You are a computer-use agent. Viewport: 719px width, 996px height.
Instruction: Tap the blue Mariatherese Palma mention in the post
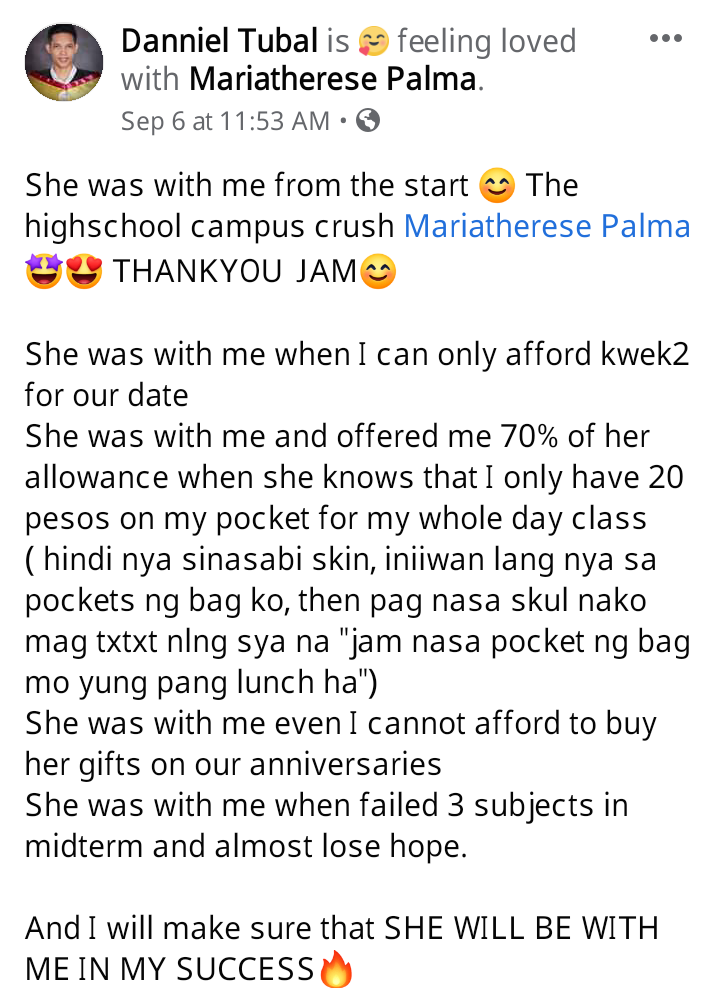point(546,226)
